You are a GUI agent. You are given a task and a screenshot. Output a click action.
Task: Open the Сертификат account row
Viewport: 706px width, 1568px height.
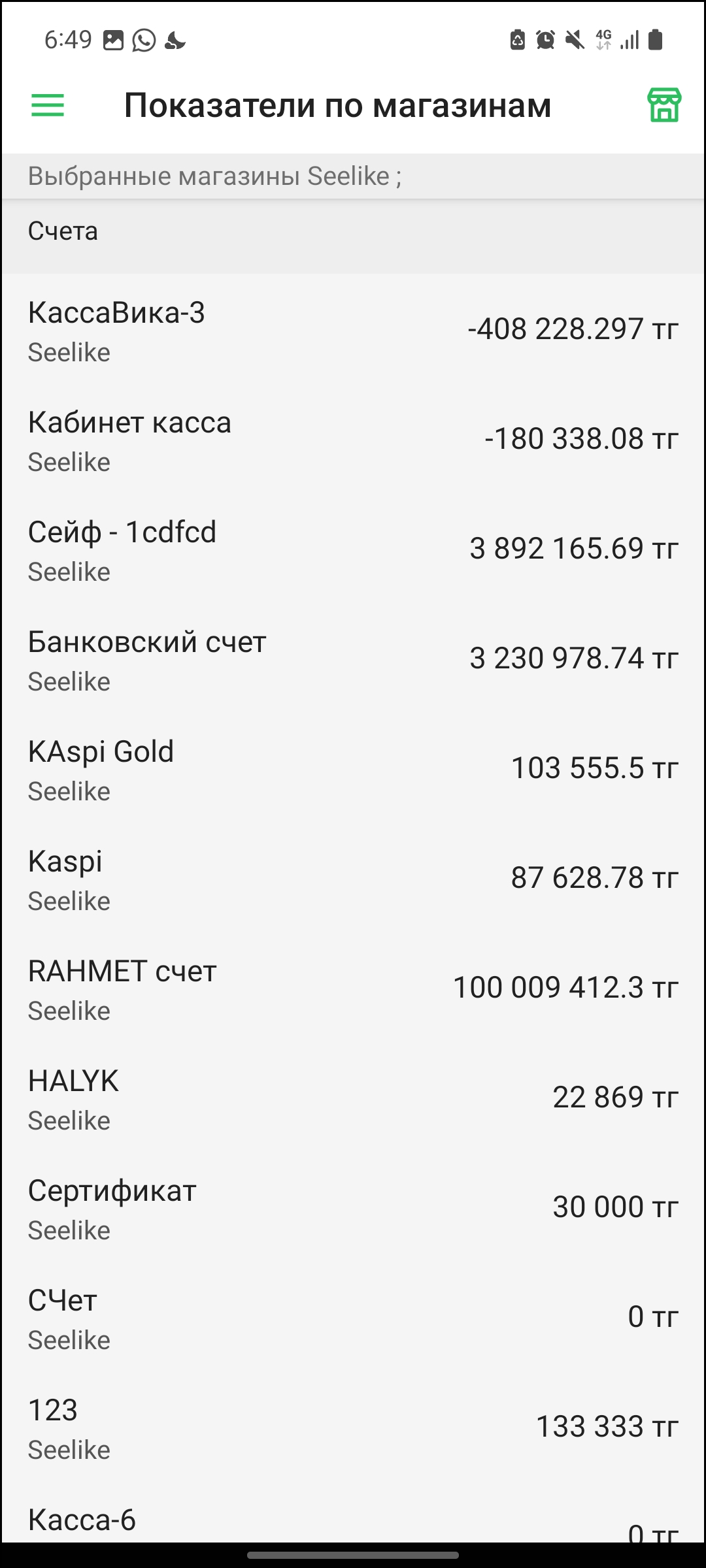353,1208
